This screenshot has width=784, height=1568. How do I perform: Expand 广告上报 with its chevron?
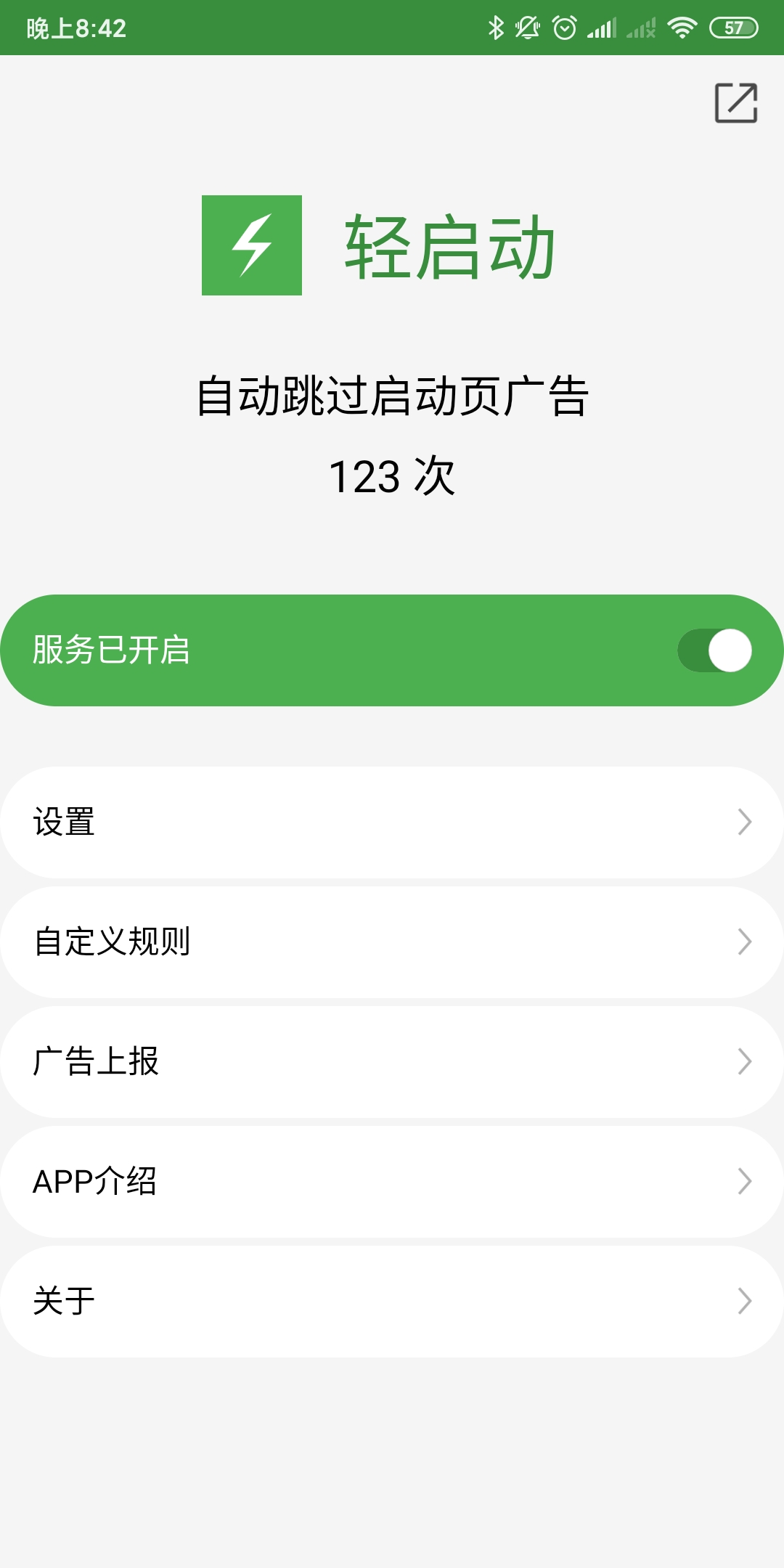744,1062
